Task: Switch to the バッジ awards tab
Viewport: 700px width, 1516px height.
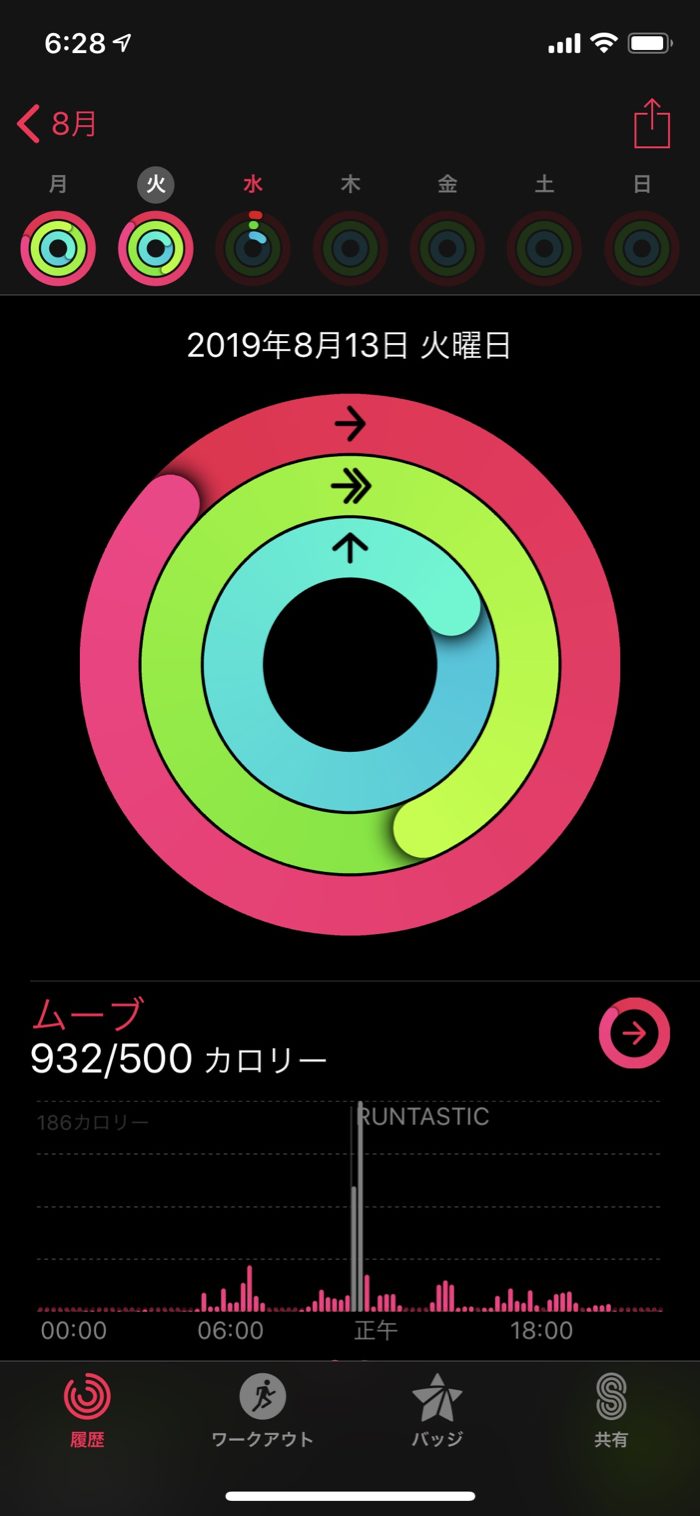Action: pyautogui.click(x=437, y=1410)
